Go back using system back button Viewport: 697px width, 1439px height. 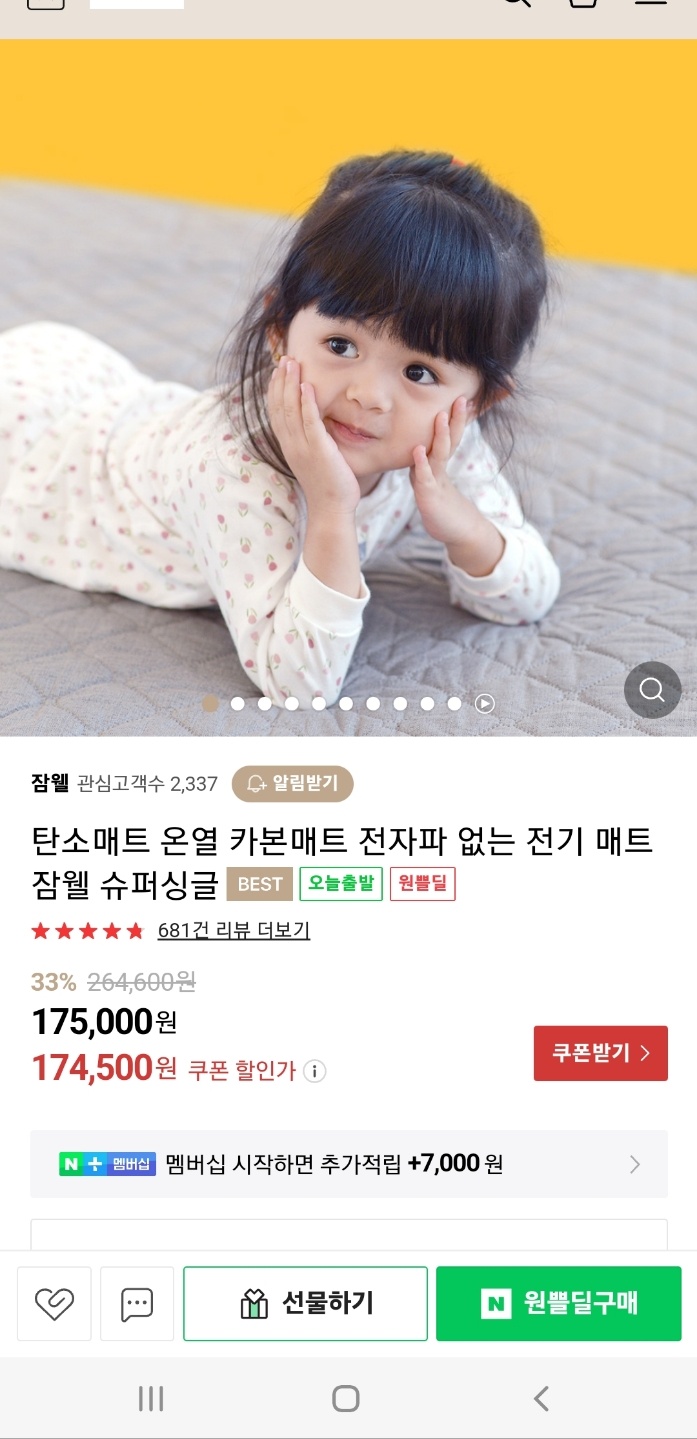coord(541,1398)
